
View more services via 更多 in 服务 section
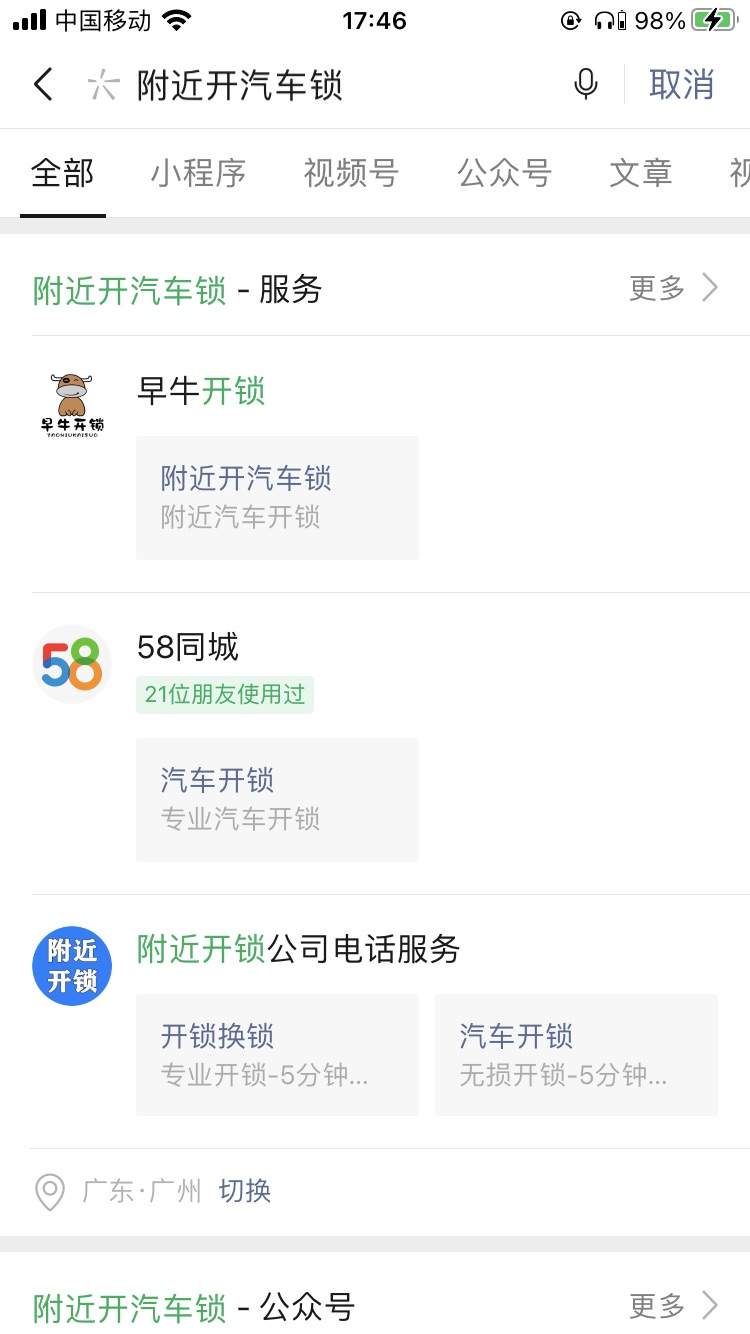(673, 289)
